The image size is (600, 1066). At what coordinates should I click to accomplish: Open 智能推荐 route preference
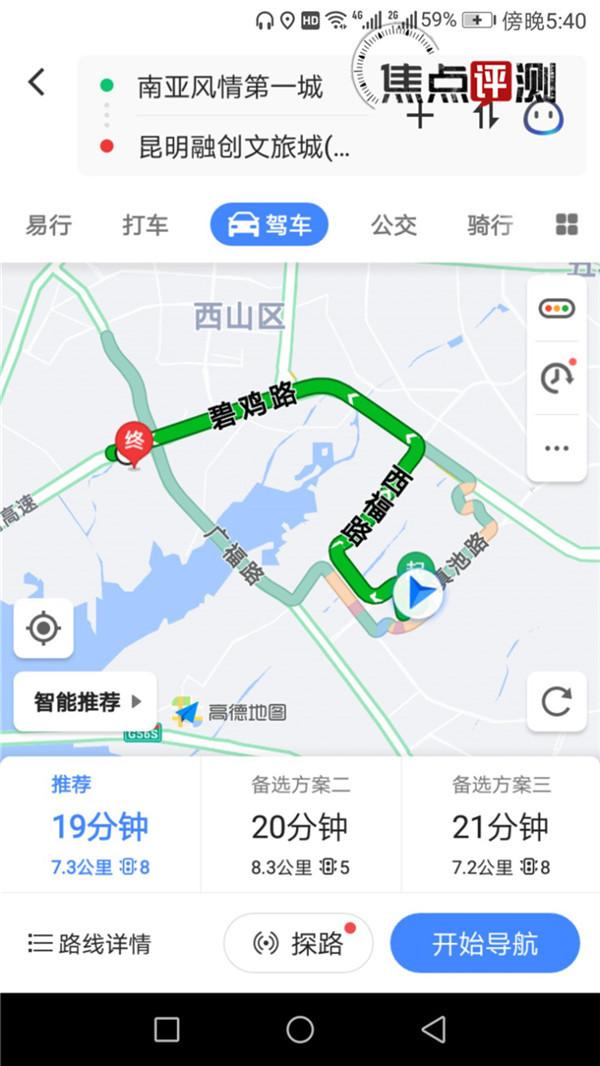(x=86, y=702)
